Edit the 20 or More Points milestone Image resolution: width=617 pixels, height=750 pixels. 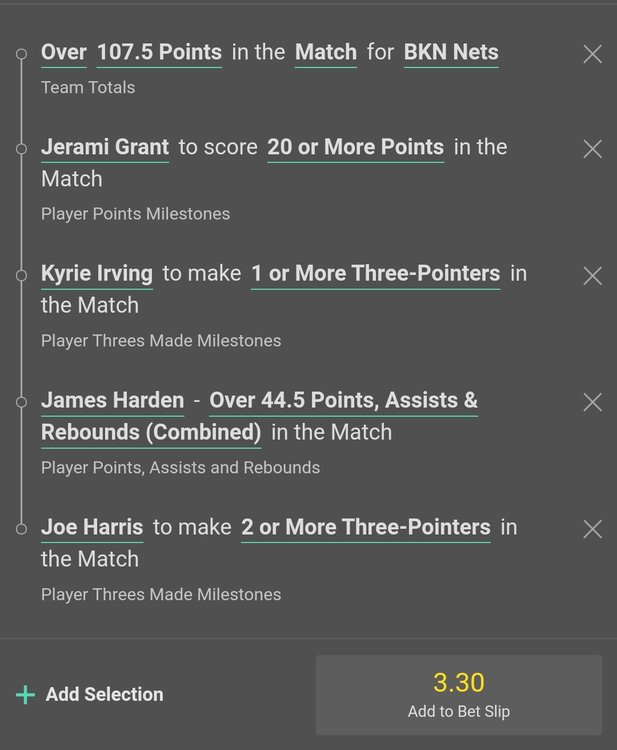[355, 147]
